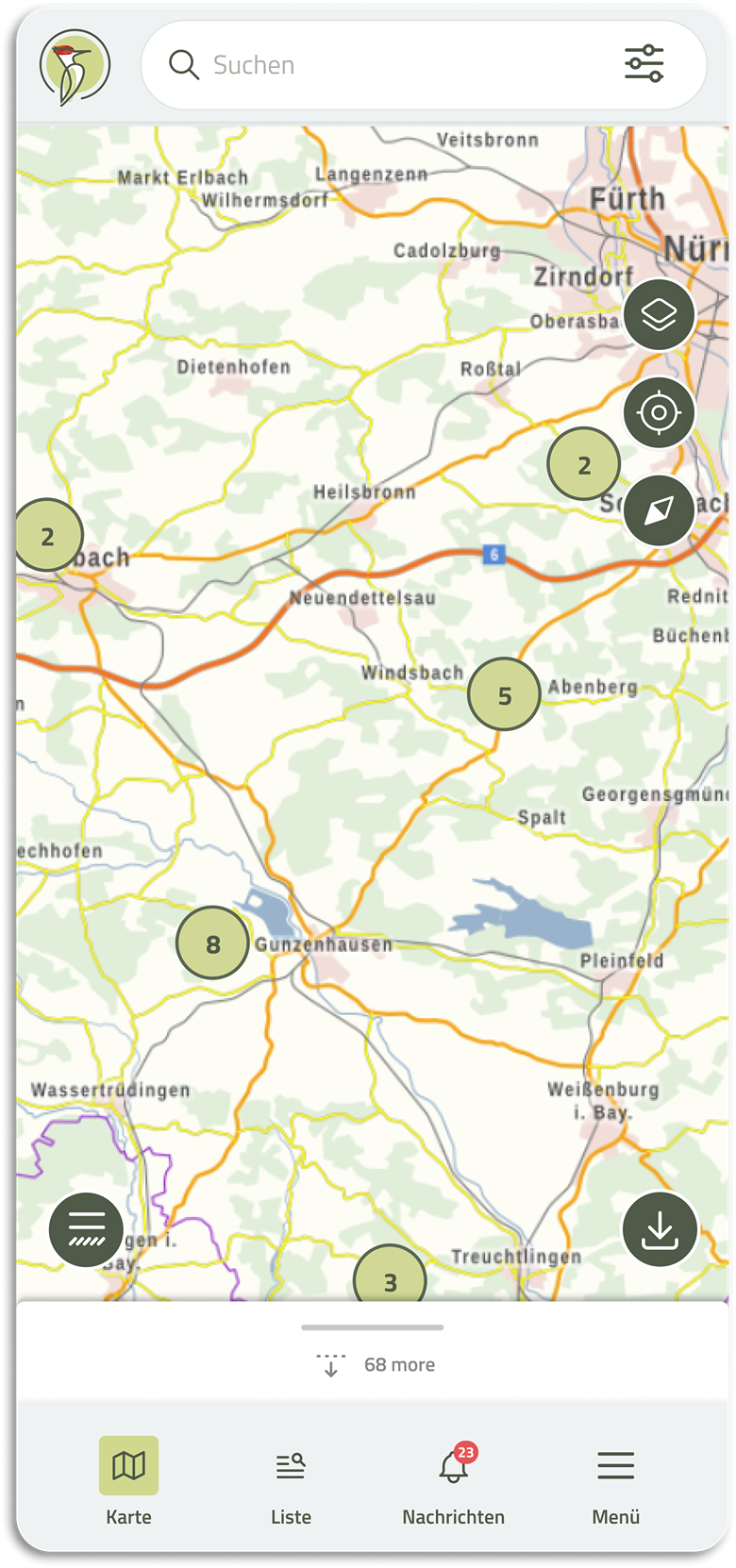Tap the compass navigation arrow button
The width and height of the screenshot is (736, 1568).
(659, 510)
